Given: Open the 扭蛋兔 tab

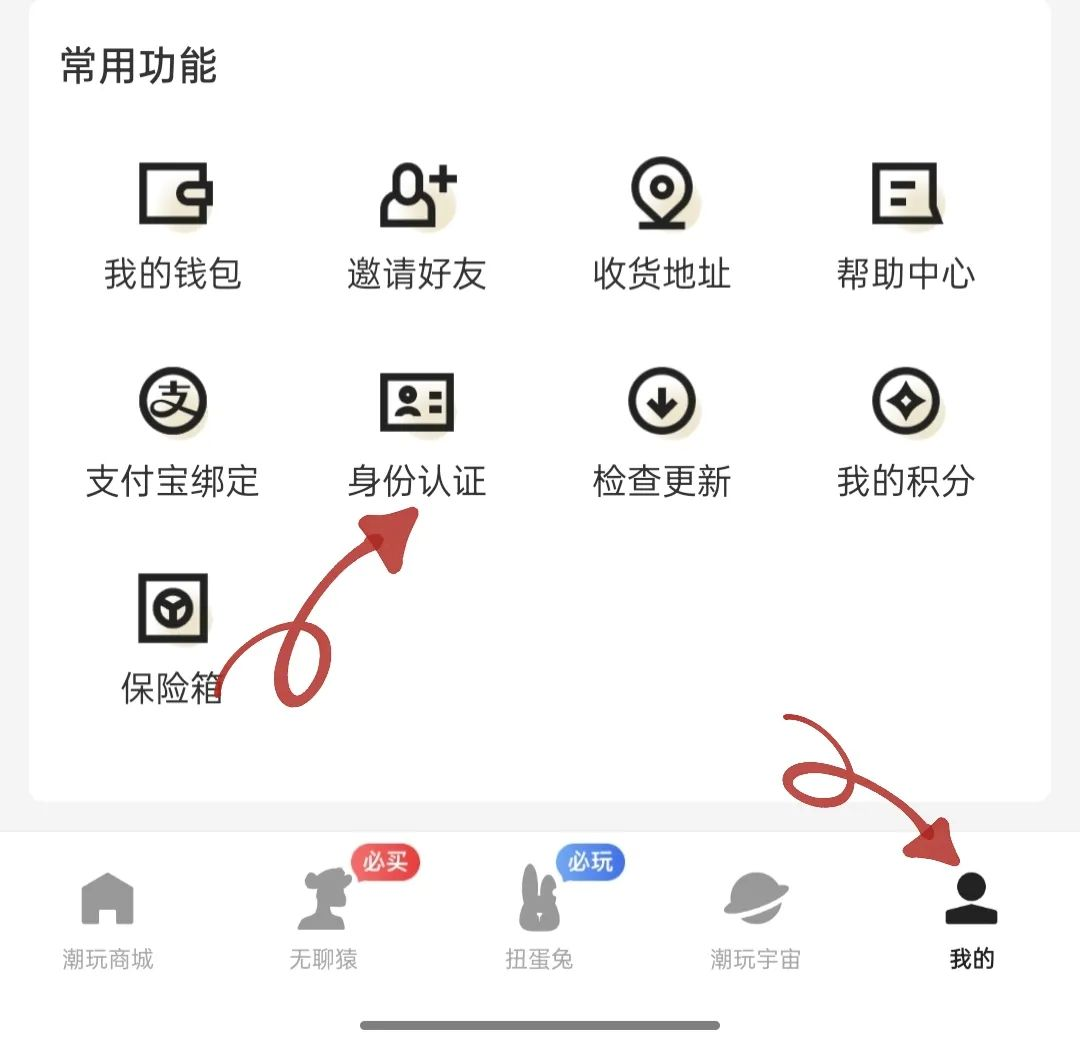Looking at the screenshot, I should click(540, 920).
